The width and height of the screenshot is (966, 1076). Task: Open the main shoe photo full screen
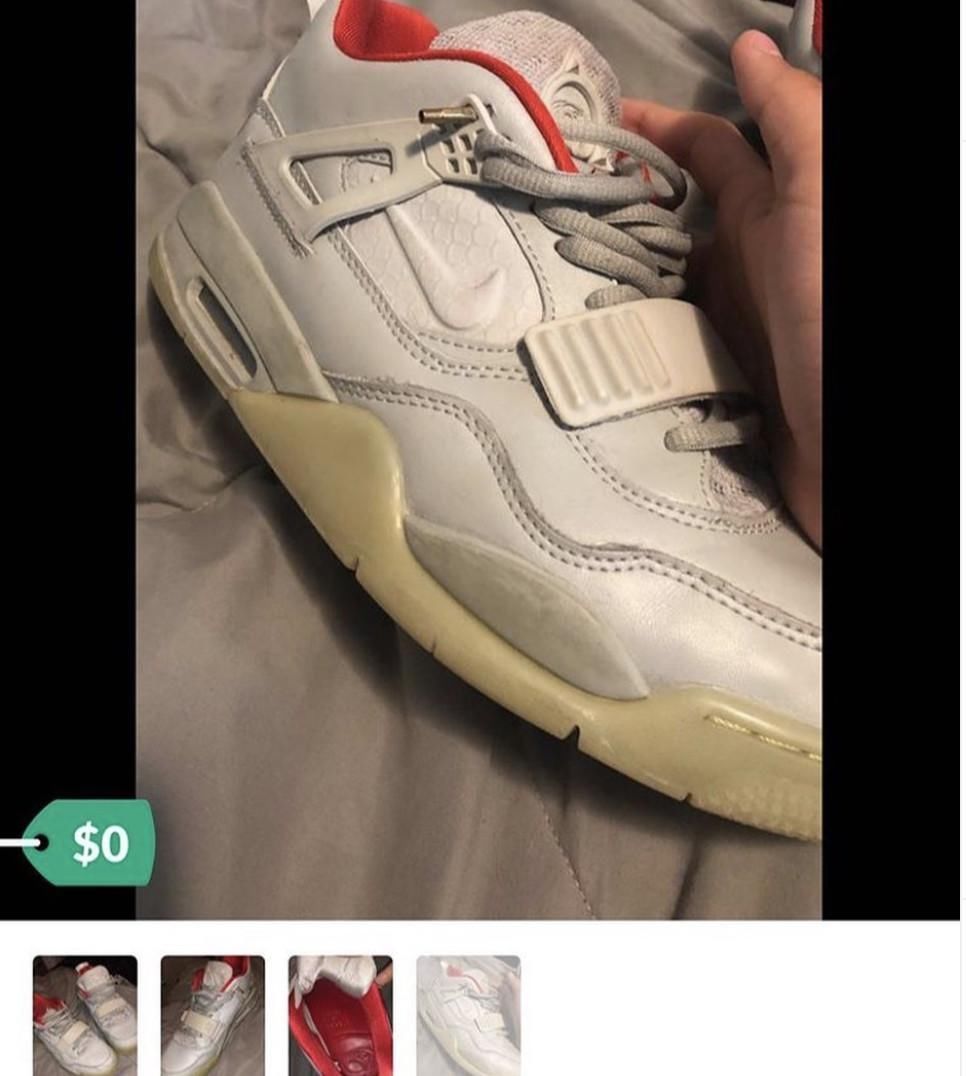point(478,458)
